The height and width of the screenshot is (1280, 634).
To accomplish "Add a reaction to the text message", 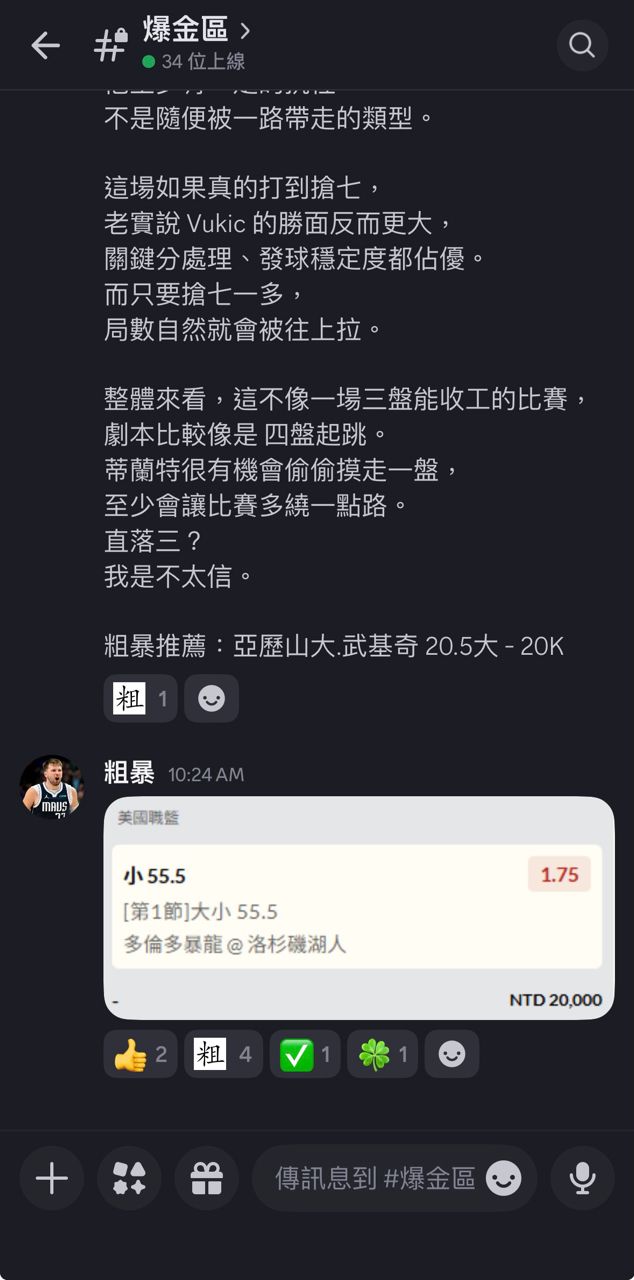I will point(211,698).
